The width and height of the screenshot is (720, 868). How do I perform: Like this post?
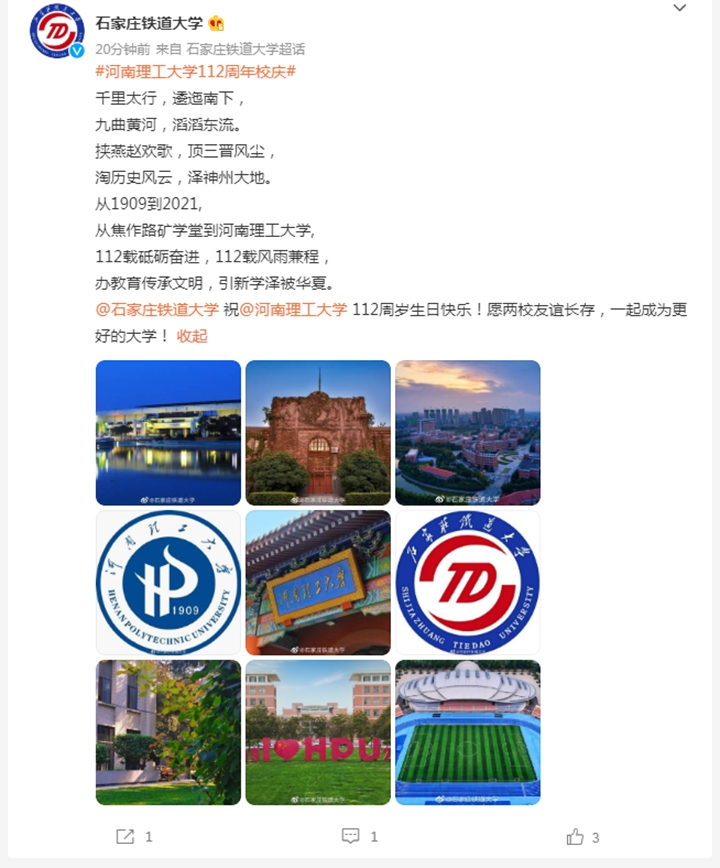[x=583, y=836]
